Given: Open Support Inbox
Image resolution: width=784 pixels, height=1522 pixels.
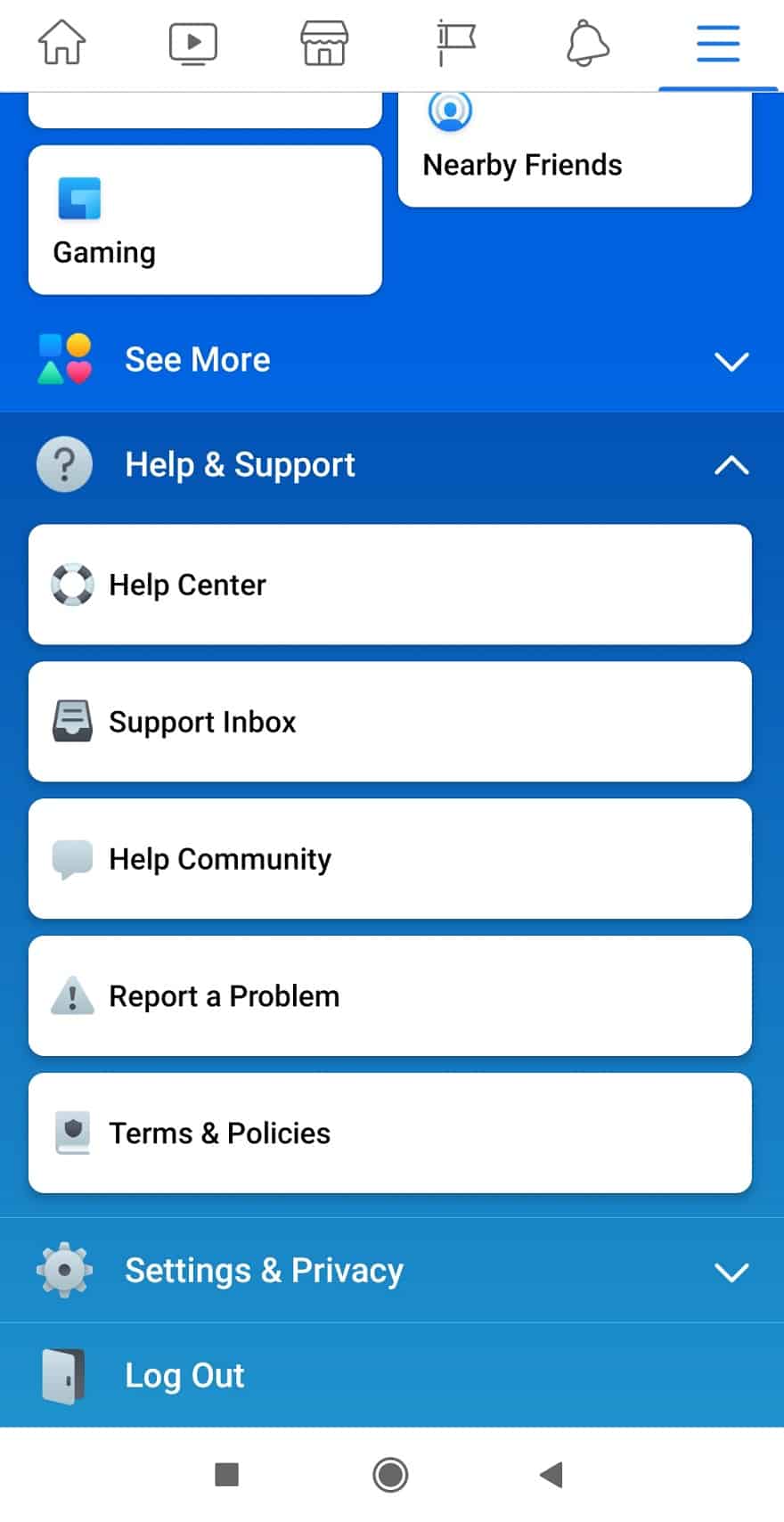Looking at the screenshot, I should pos(390,722).
